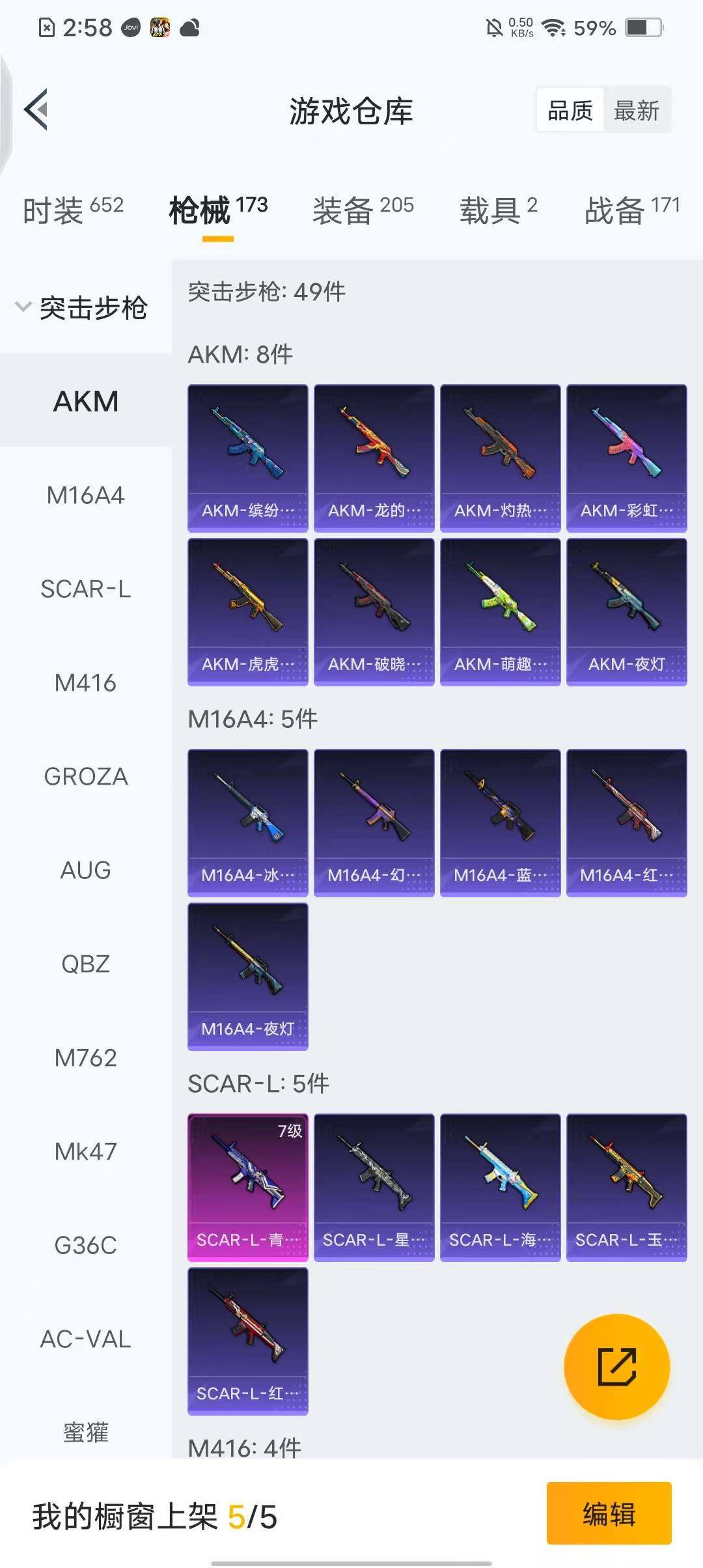This screenshot has height=1568, width=703.
Task: Sort by 品质 (quality)
Action: [570, 111]
